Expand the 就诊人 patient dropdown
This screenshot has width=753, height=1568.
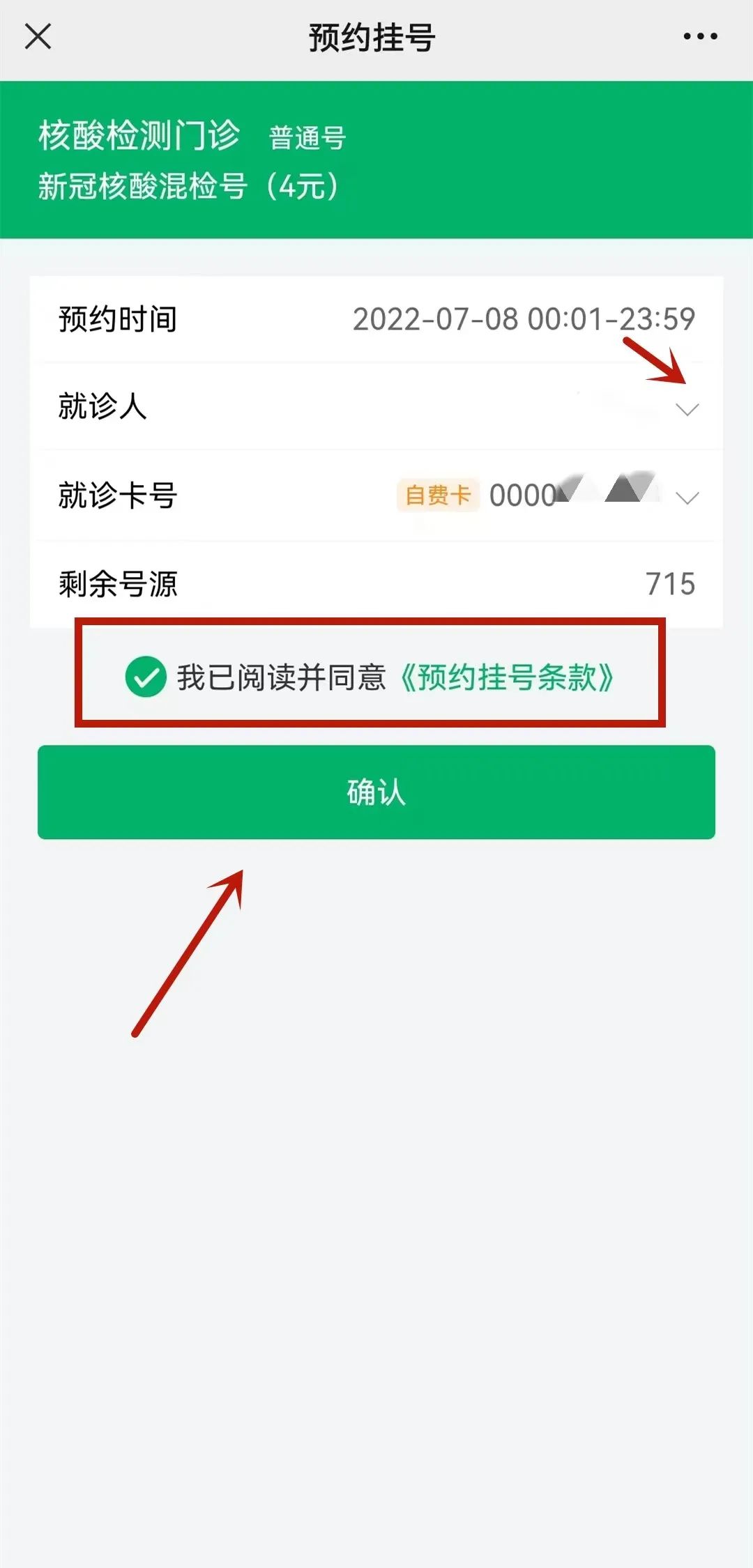coord(687,409)
